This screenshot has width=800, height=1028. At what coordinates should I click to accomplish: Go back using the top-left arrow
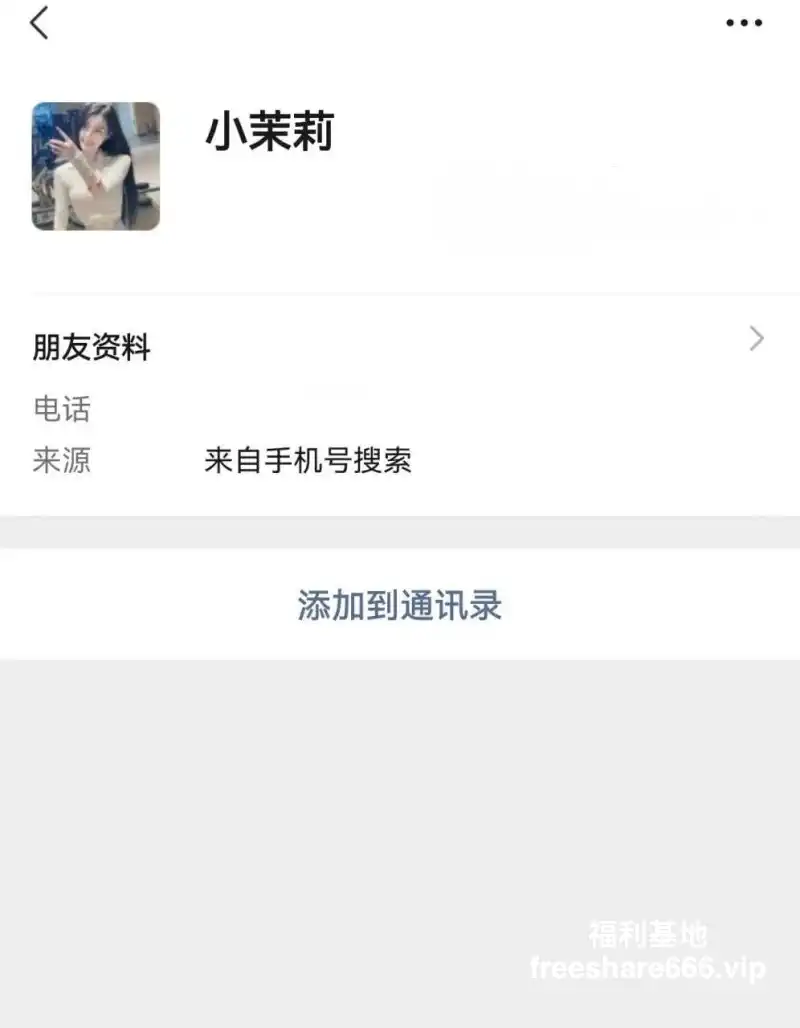(39, 22)
